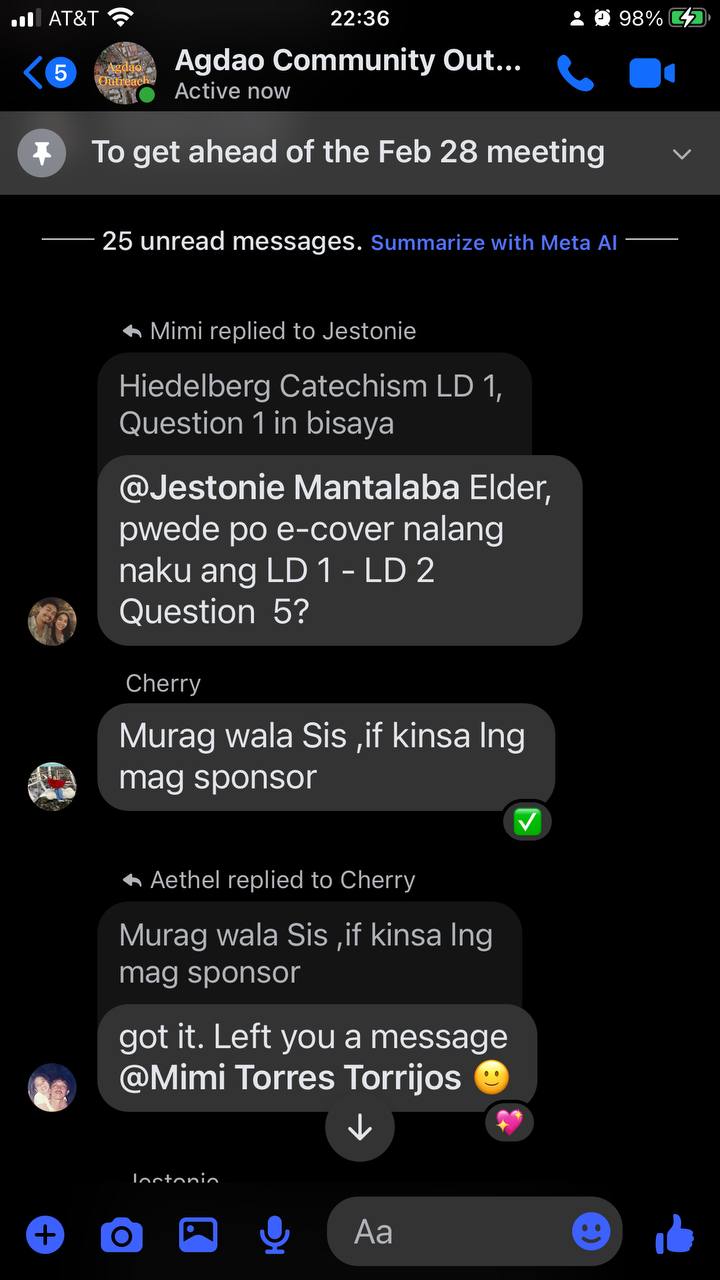This screenshot has height=1280, width=720.
Task: View Cherry's profile picture avatar
Action: [x=52, y=786]
